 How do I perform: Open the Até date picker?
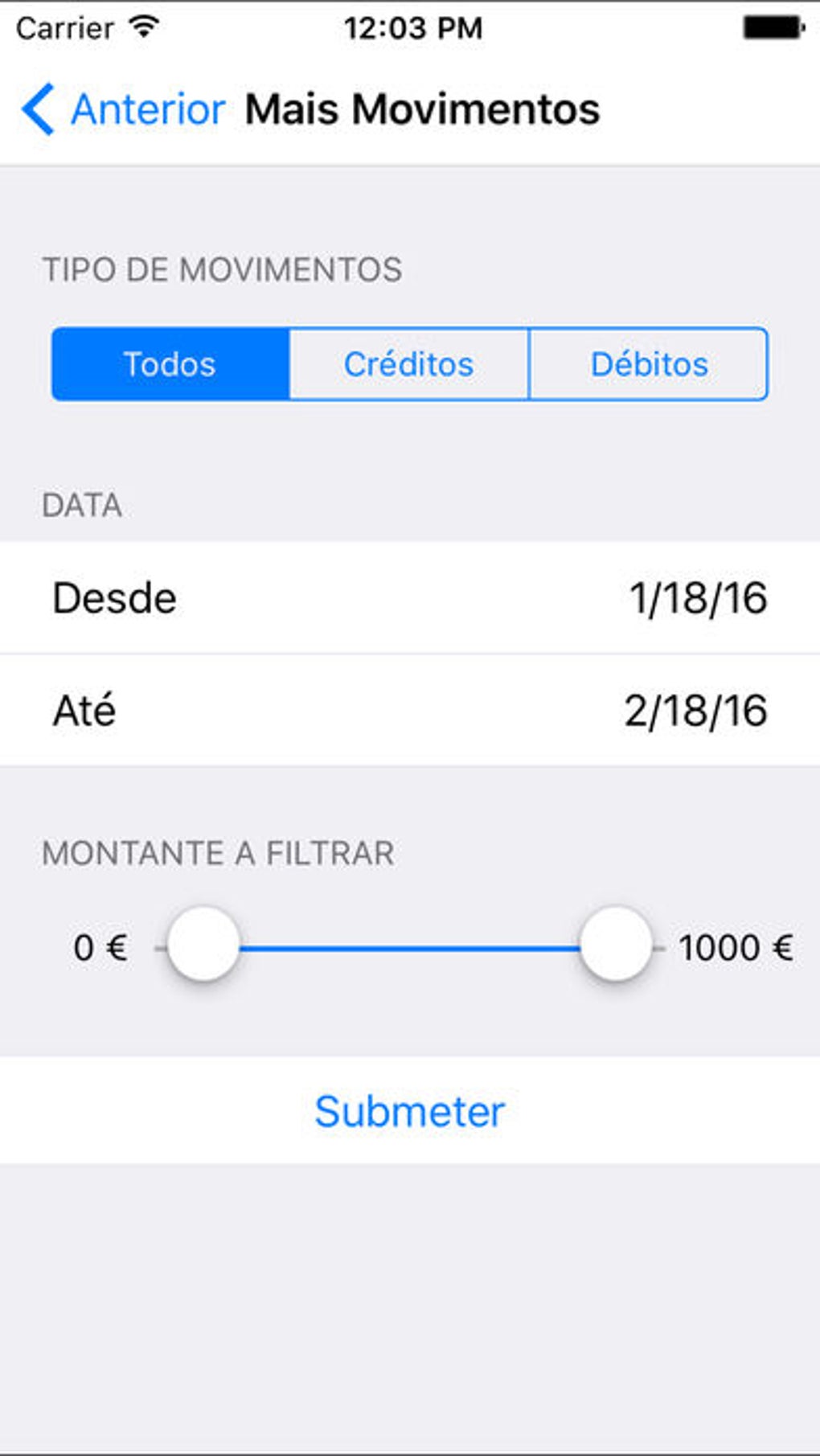[x=410, y=711]
